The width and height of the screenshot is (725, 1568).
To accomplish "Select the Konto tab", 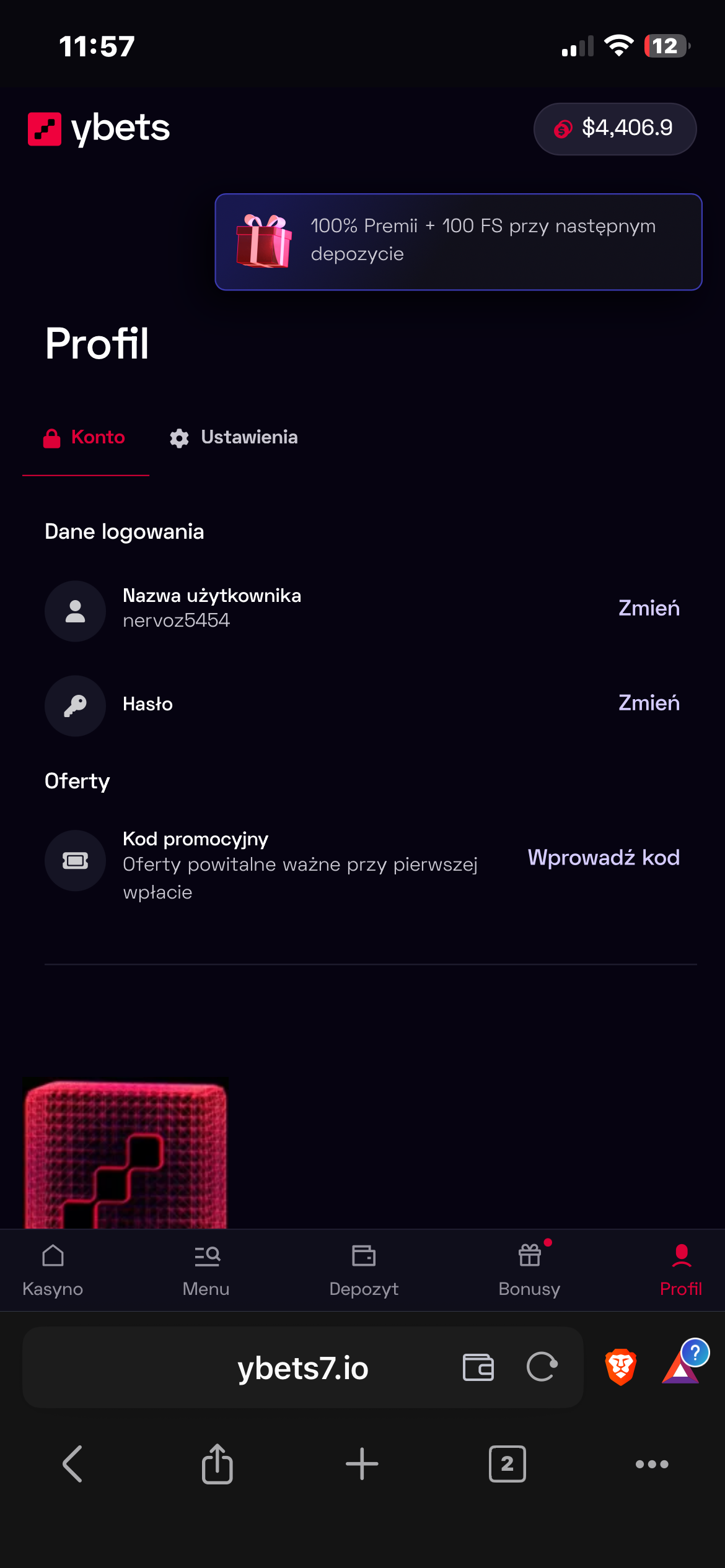I will click(x=86, y=437).
